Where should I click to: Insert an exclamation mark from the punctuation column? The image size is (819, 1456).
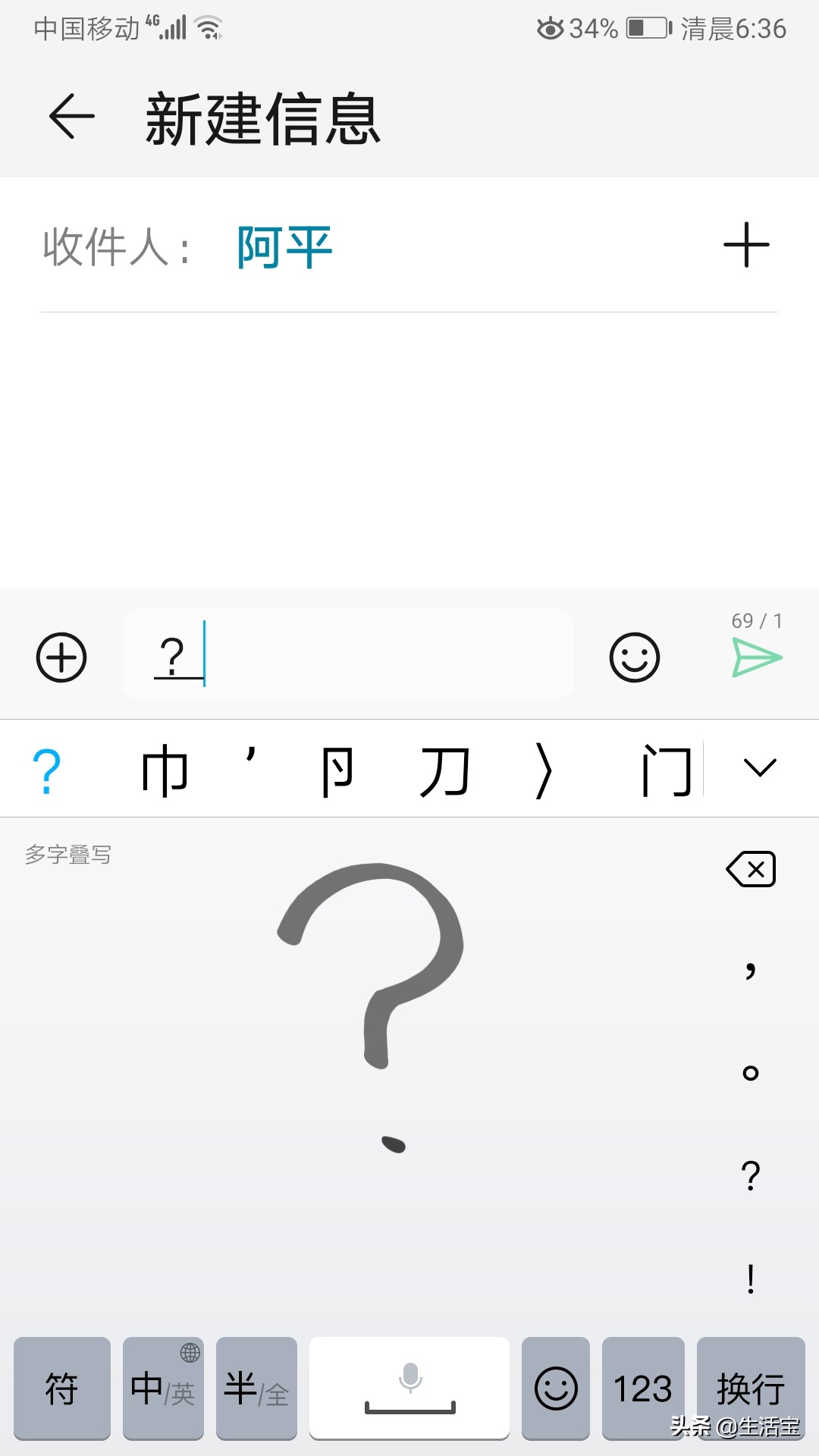(750, 1279)
